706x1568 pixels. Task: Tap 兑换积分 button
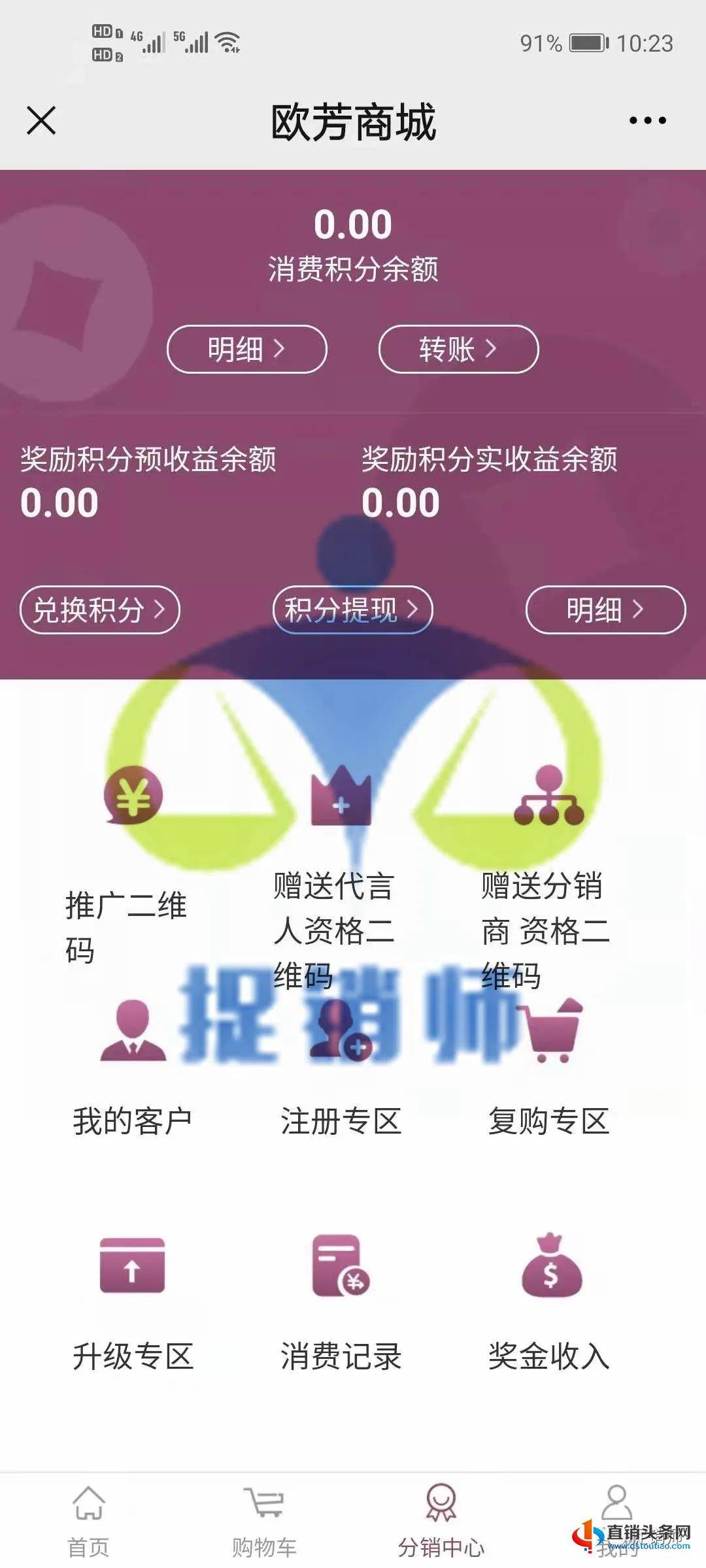click(x=99, y=610)
